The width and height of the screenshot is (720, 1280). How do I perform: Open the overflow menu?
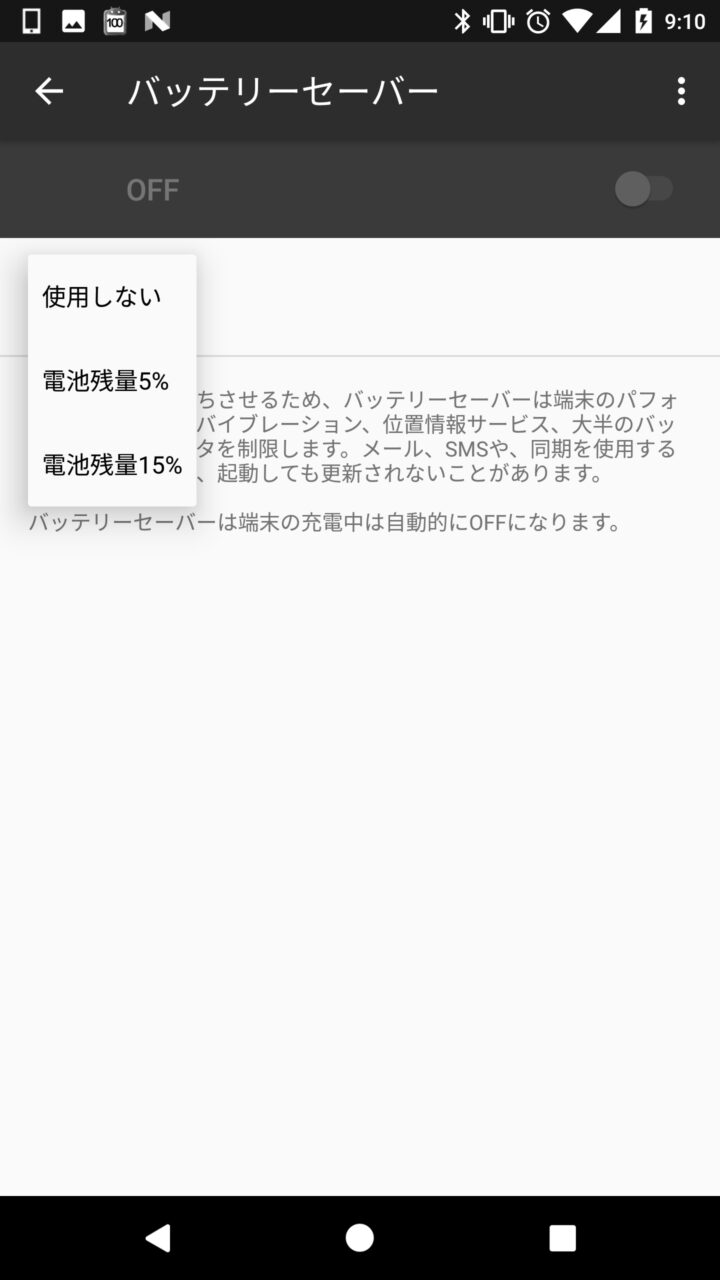pyautogui.click(x=681, y=91)
